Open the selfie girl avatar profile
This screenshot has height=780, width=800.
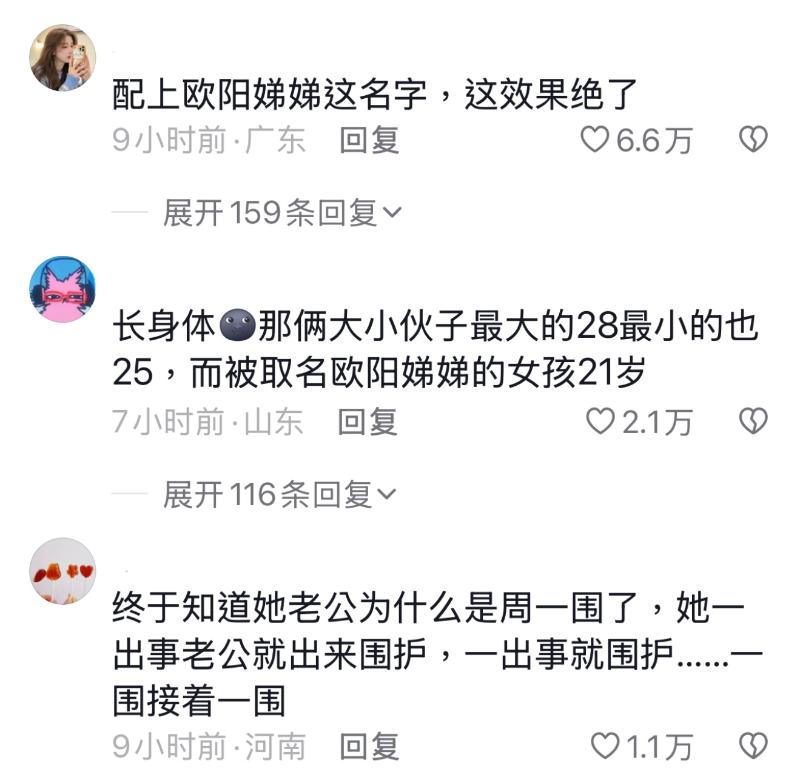point(63,57)
